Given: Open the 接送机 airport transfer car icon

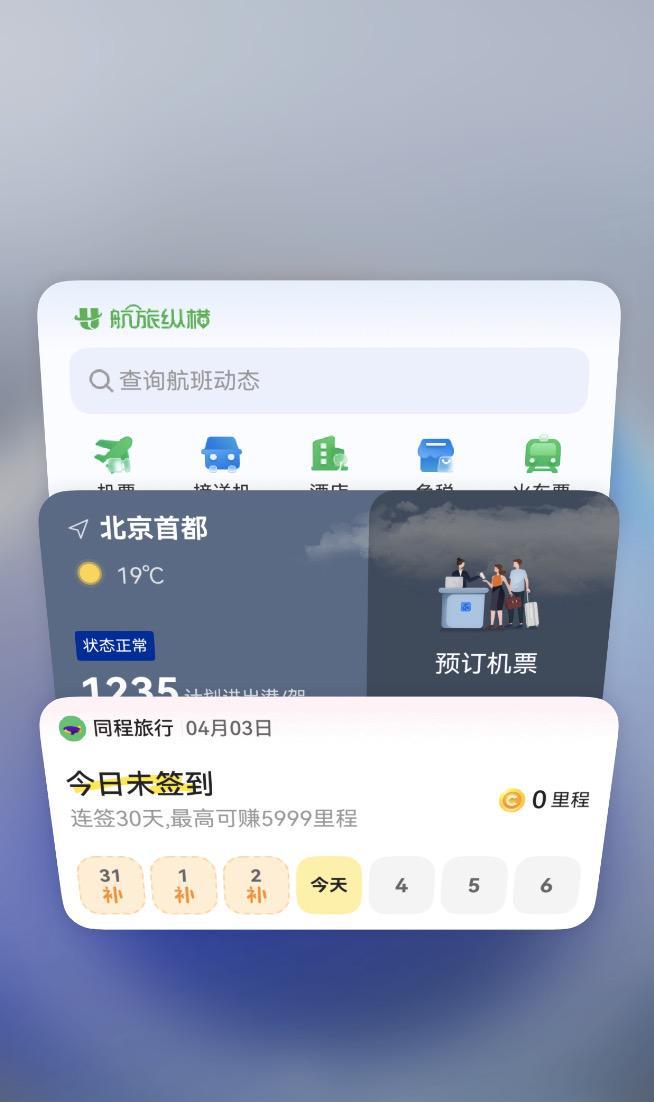Looking at the screenshot, I should (221, 455).
